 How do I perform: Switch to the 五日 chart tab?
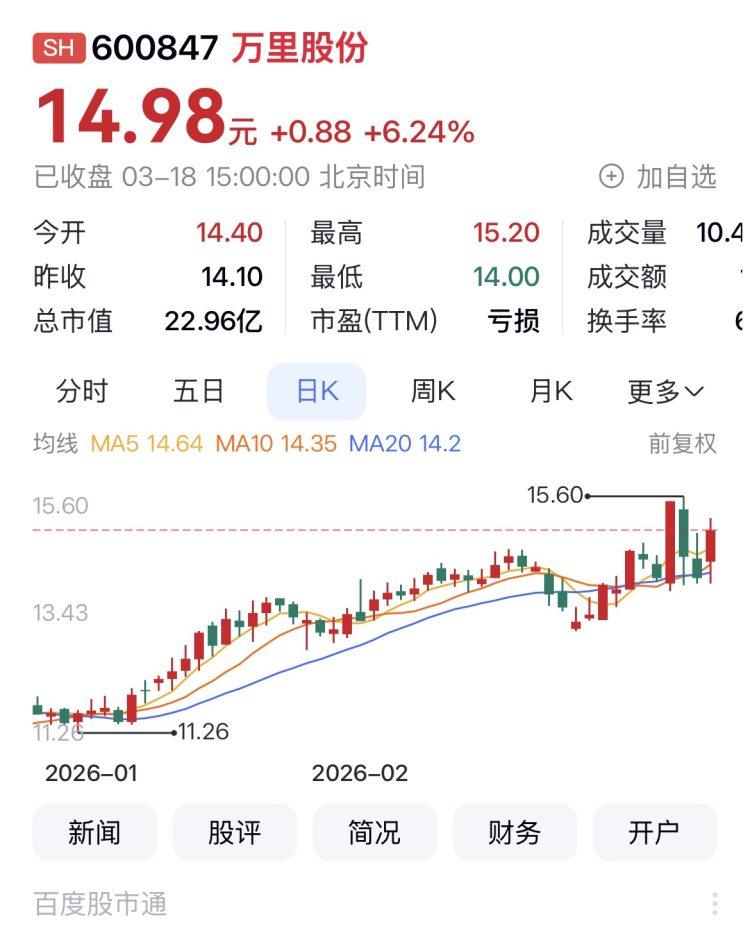(199, 391)
